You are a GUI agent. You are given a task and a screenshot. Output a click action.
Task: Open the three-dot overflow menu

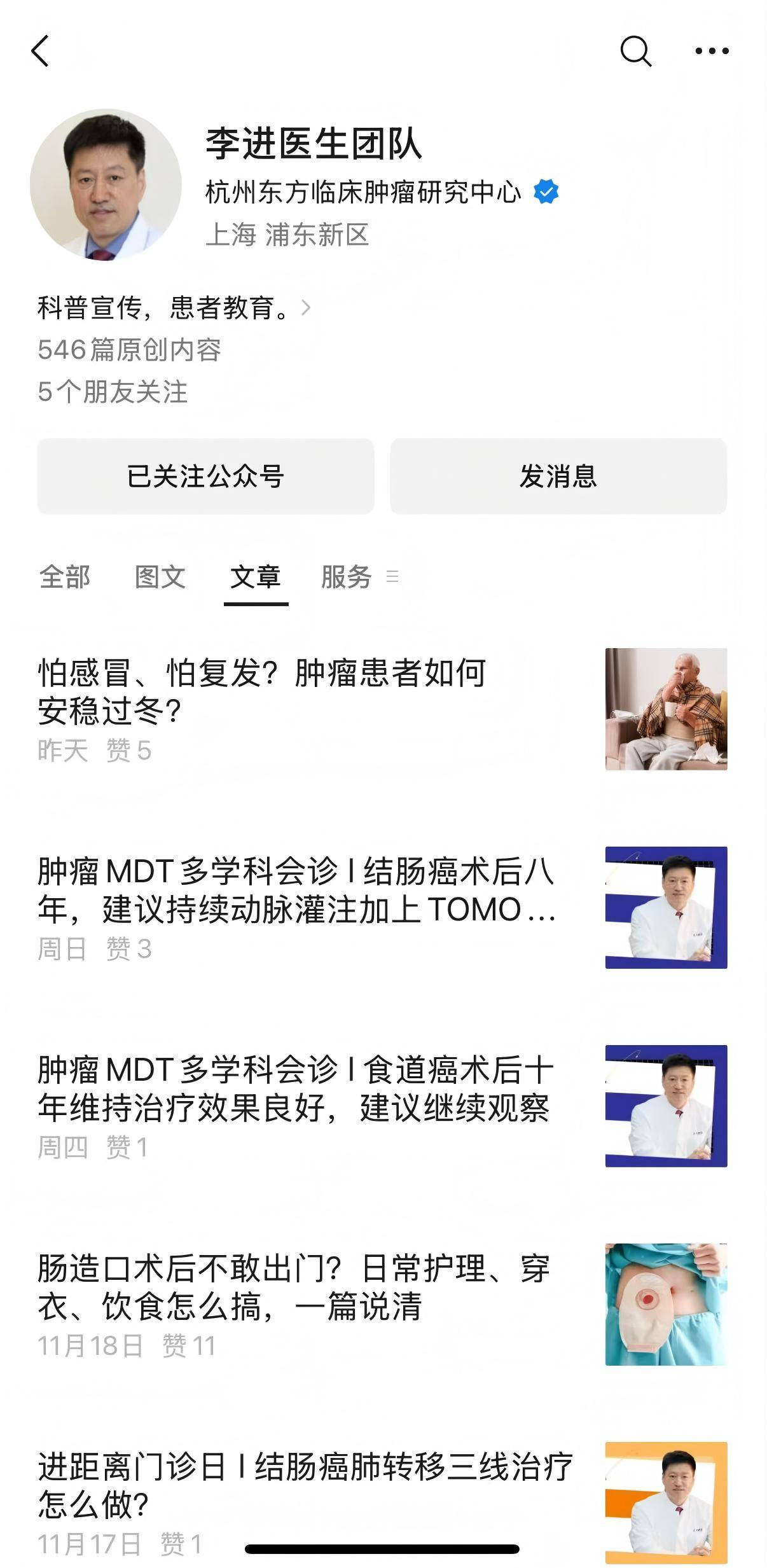pyautogui.click(x=712, y=51)
